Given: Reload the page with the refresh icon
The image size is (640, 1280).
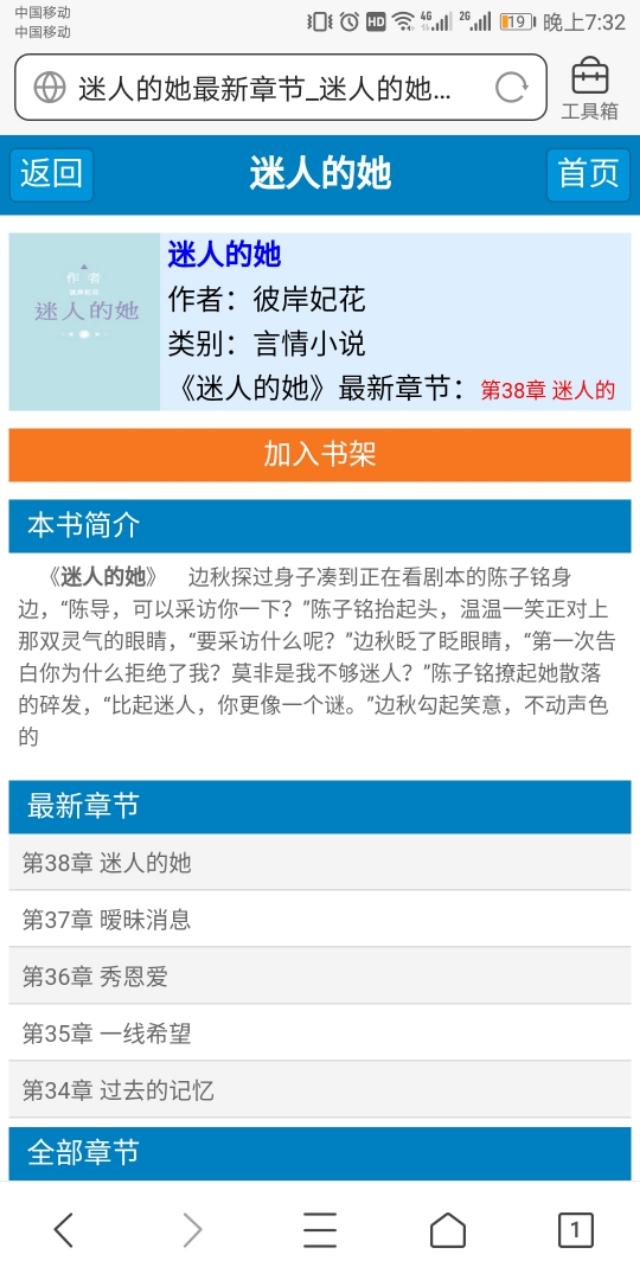Looking at the screenshot, I should [x=511, y=89].
